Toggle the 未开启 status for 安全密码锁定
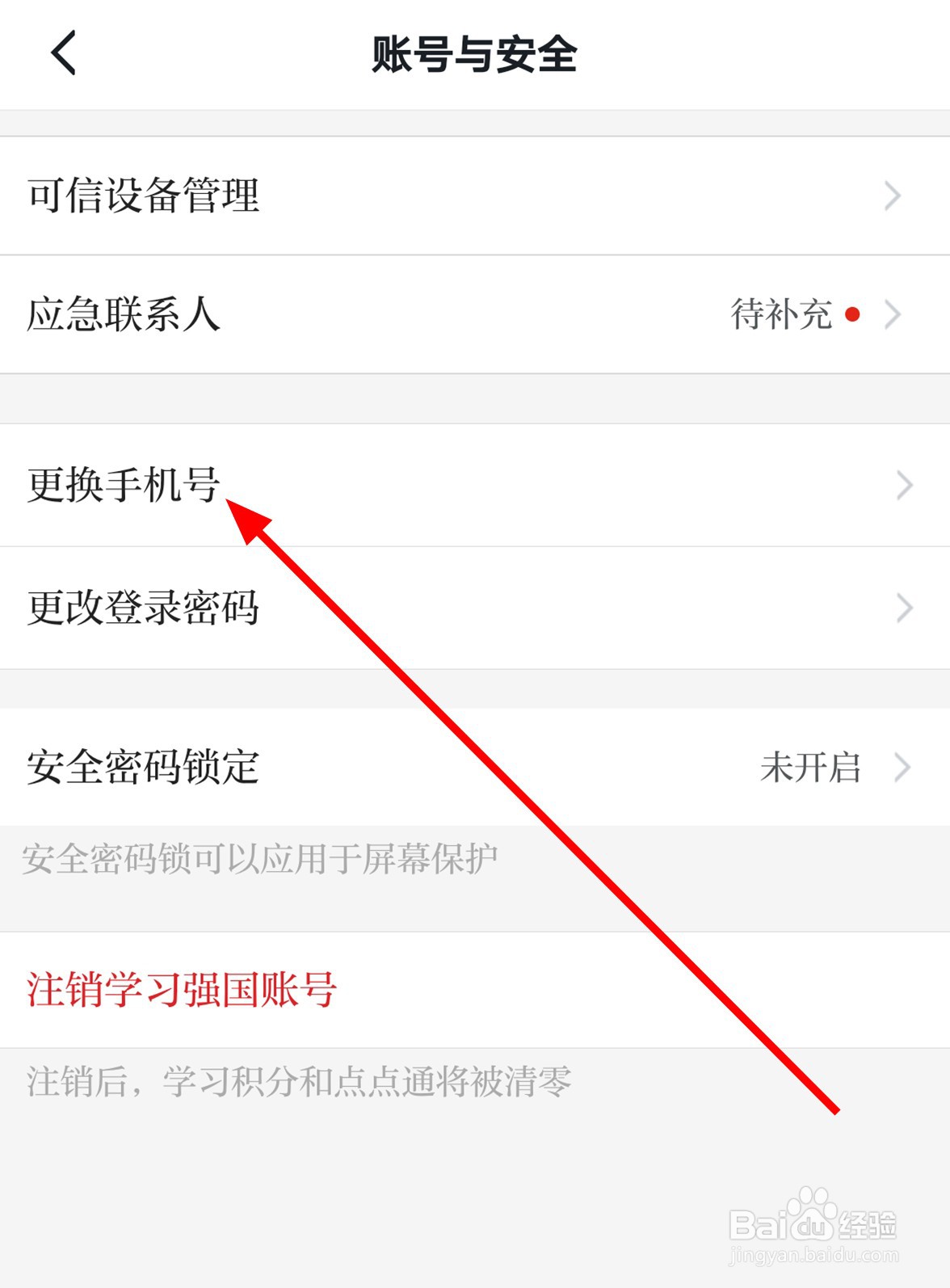950x1288 pixels. point(810,767)
